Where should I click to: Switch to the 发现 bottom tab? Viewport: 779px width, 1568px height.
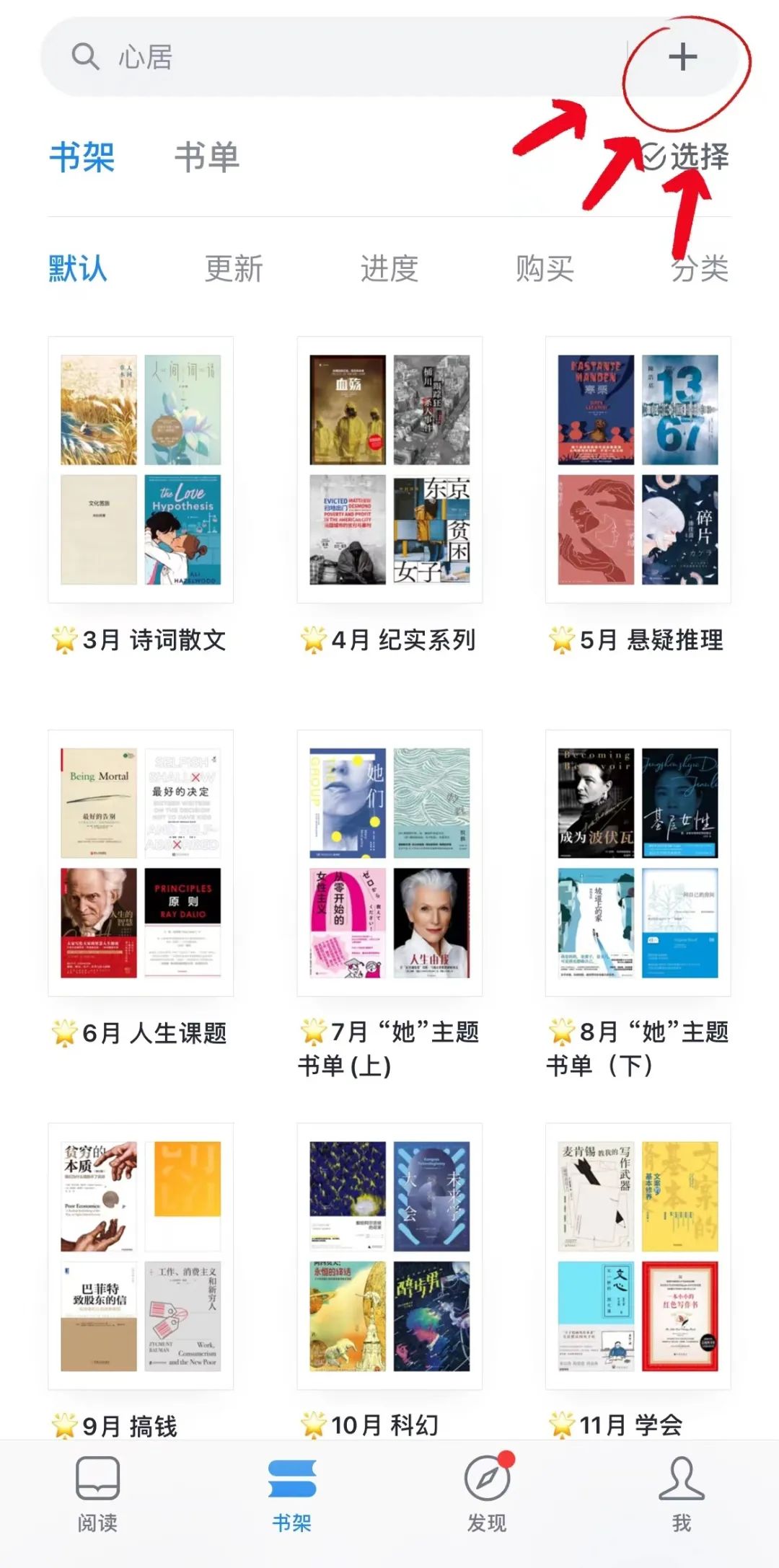pos(487,1494)
